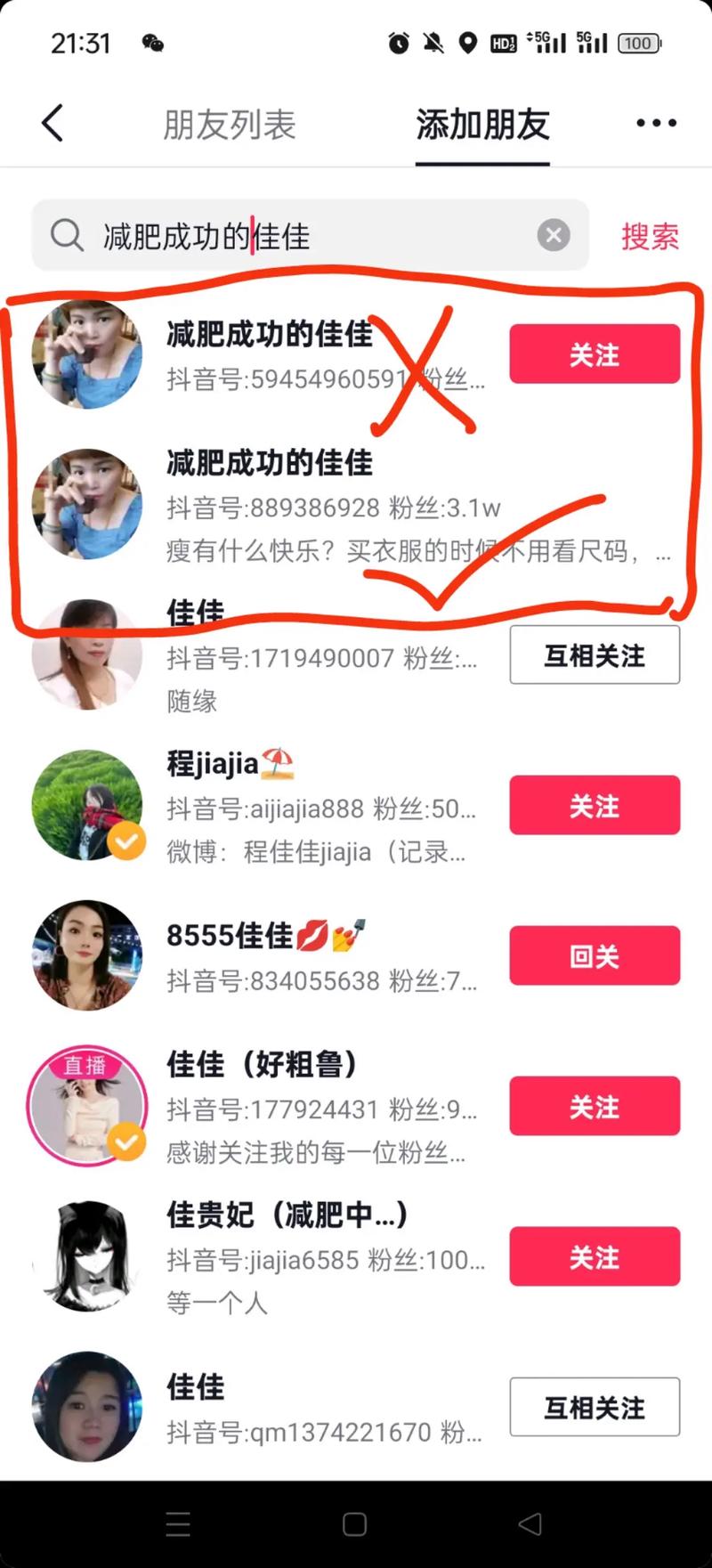Viewport: 712px width, 1568px height.
Task: Tap 互相关注 for 佳佳 with signature 随缘
Action: [595, 655]
